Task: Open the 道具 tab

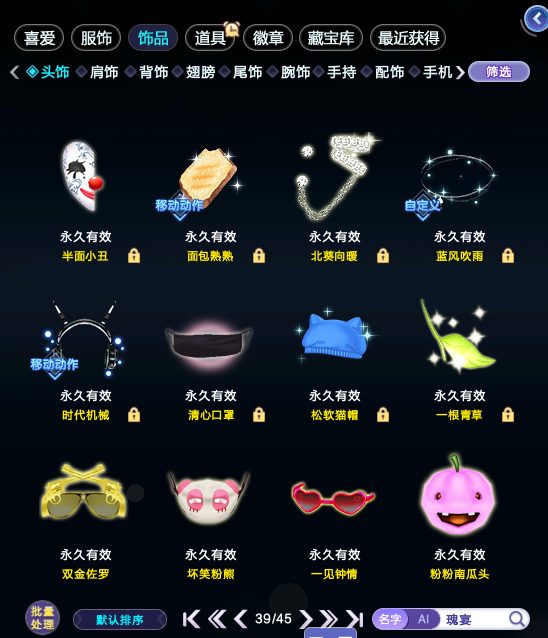Action: pyautogui.click(x=210, y=38)
